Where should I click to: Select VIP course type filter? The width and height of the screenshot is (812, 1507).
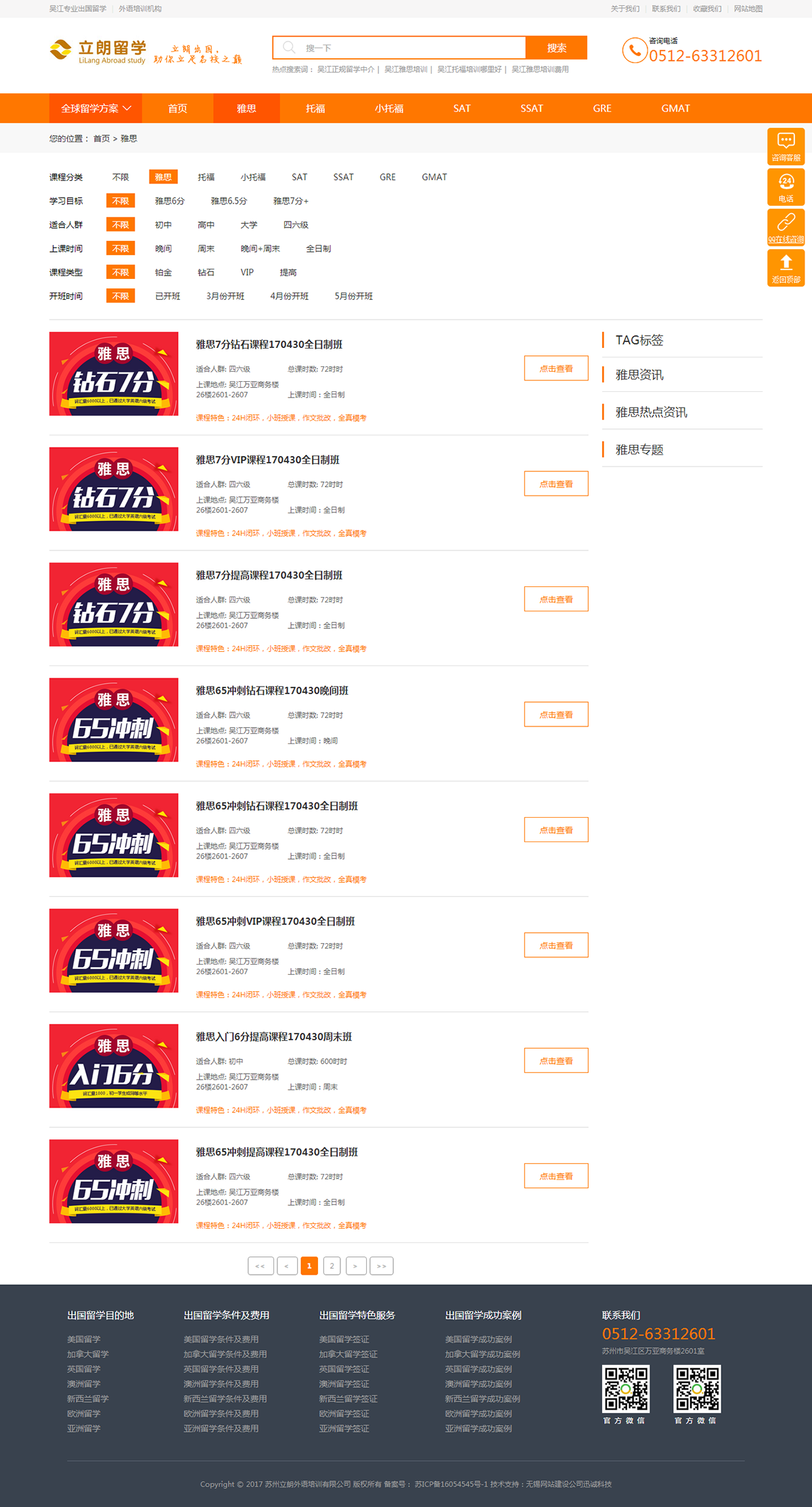coord(247,272)
